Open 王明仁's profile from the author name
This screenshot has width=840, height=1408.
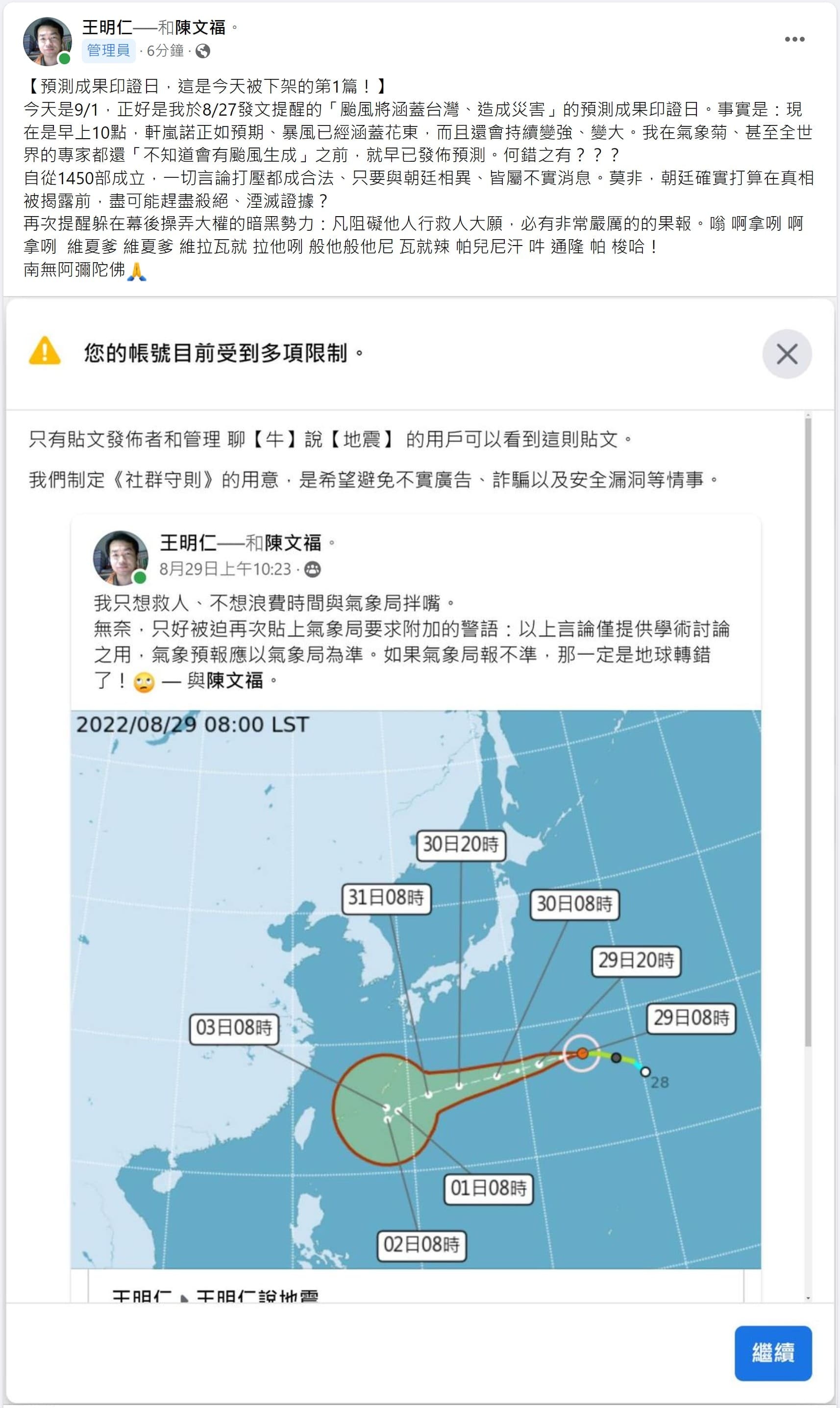[x=107, y=26]
